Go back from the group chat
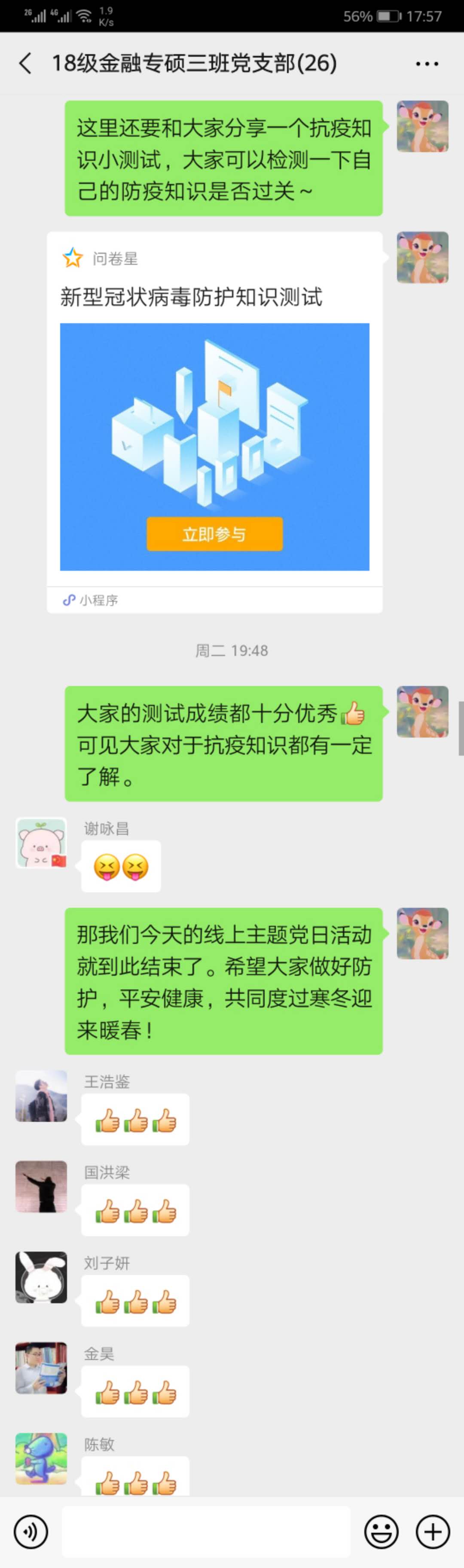Screen dimensions: 464x1568 pyautogui.click(x=25, y=63)
